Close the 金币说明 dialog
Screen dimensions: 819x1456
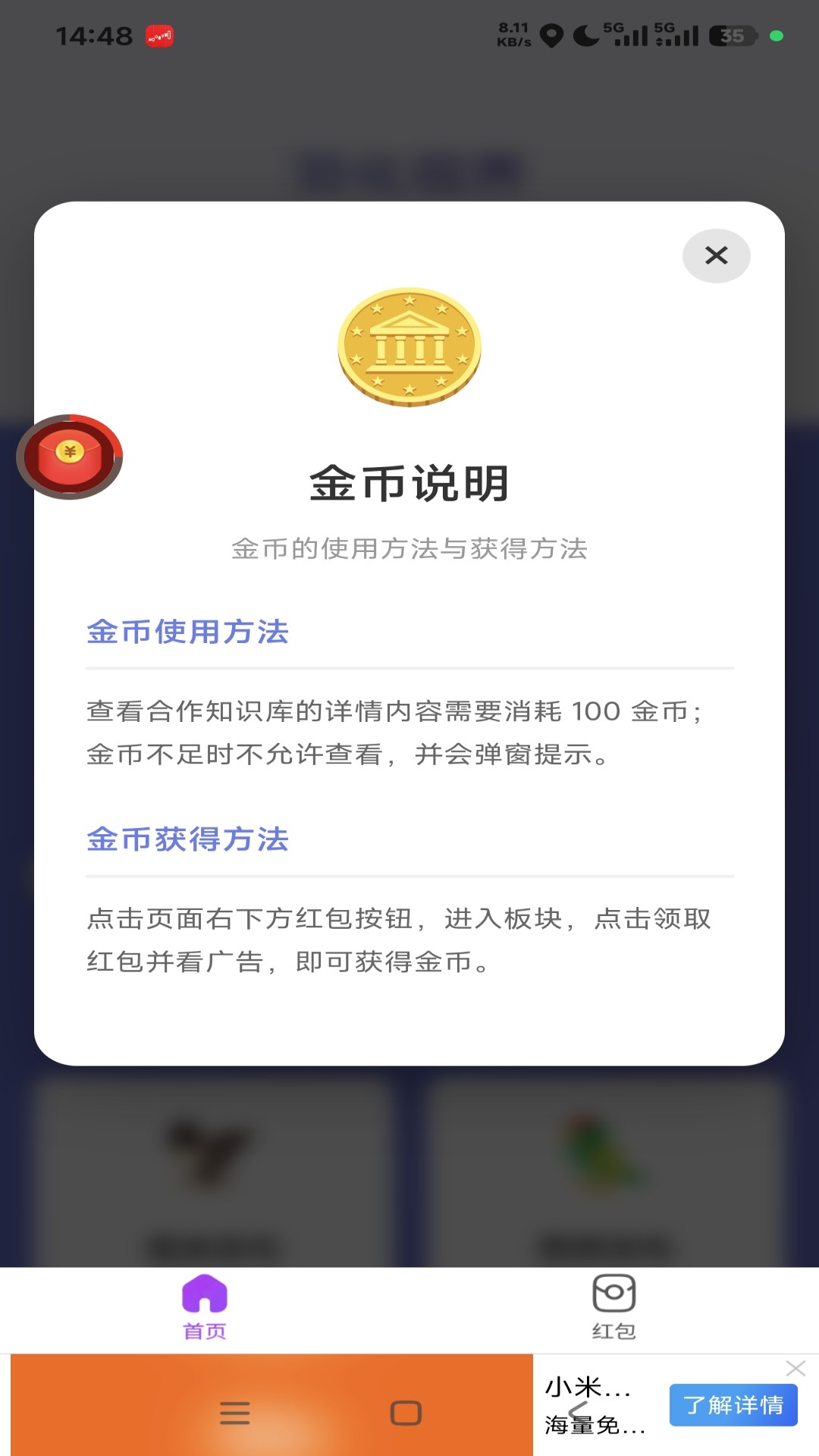point(716,256)
